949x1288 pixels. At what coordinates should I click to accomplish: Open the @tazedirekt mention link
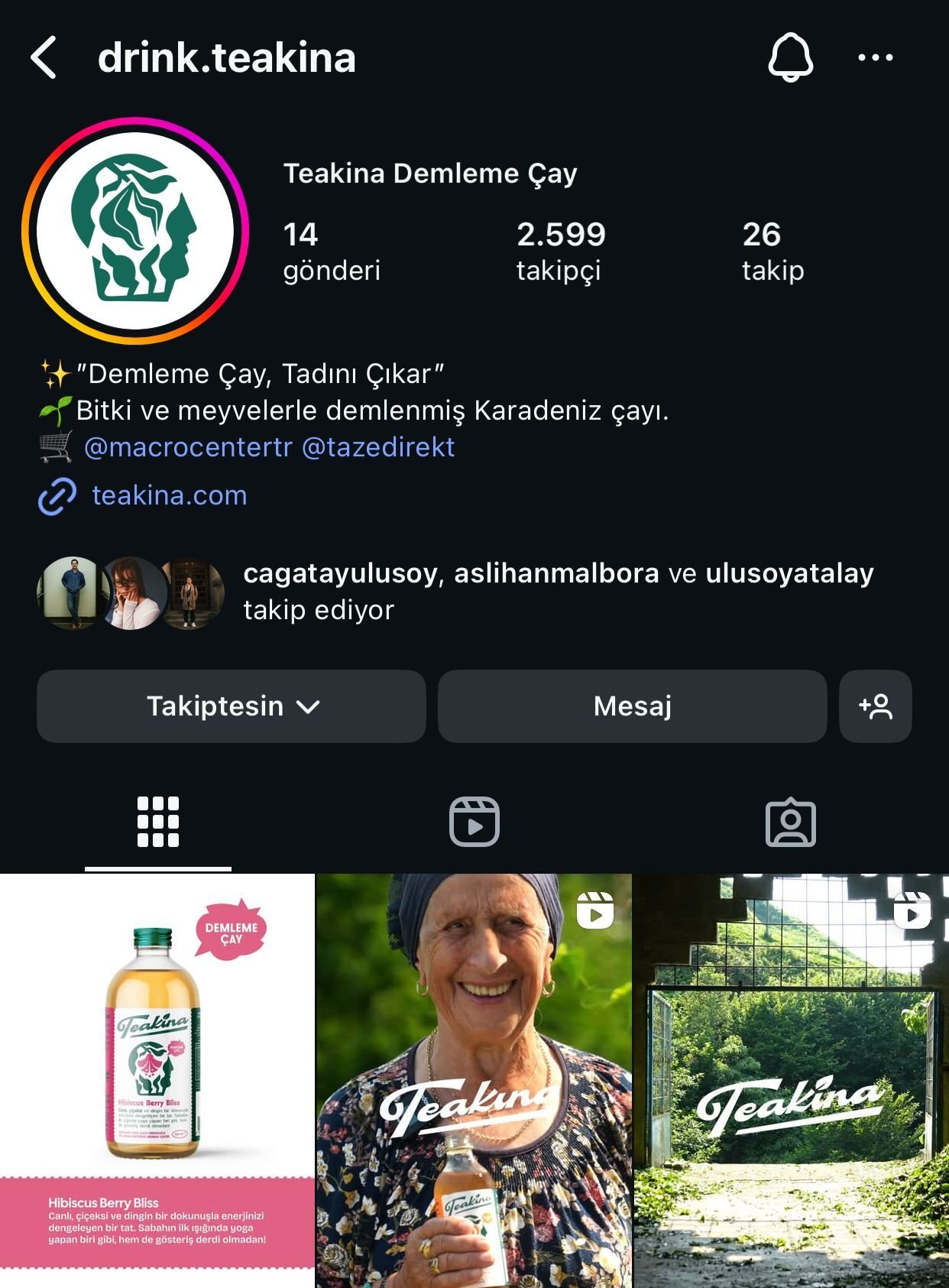pyautogui.click(x=378, y=447)
